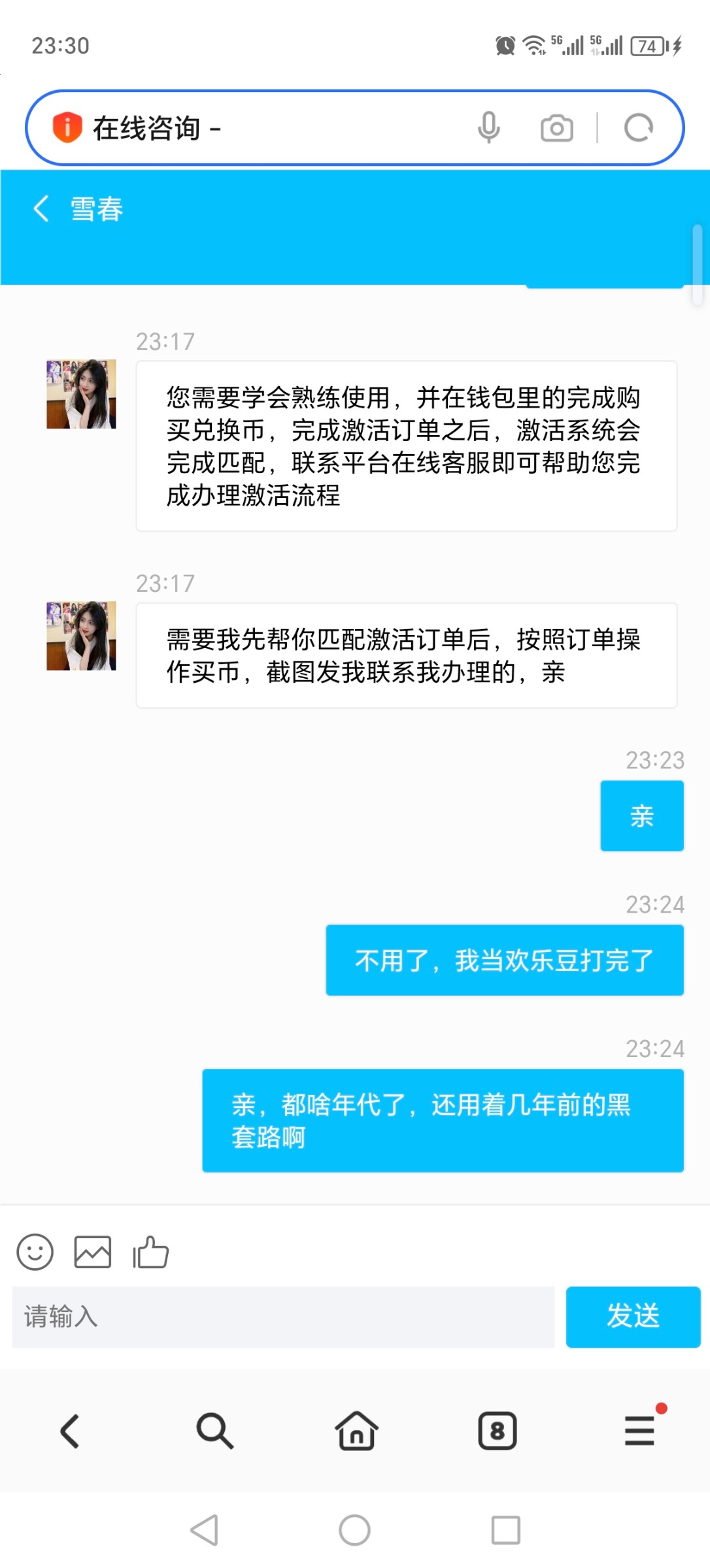Refresh the page using the reload icon
The height and width of the screenshot is (1568, 710).
[x=637, y=127]
